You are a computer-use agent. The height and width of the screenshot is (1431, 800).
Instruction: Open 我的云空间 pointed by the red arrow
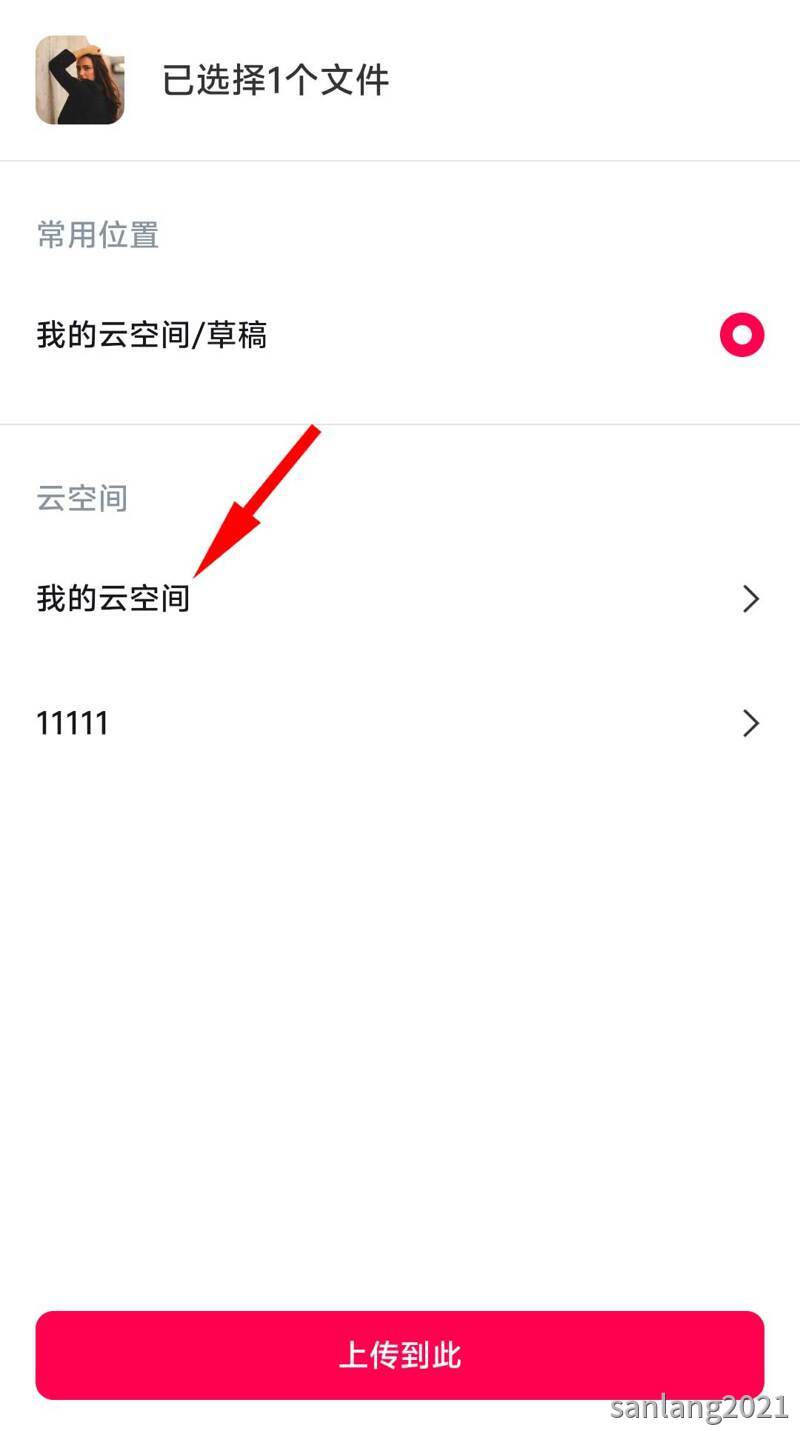tap(113, 599)
